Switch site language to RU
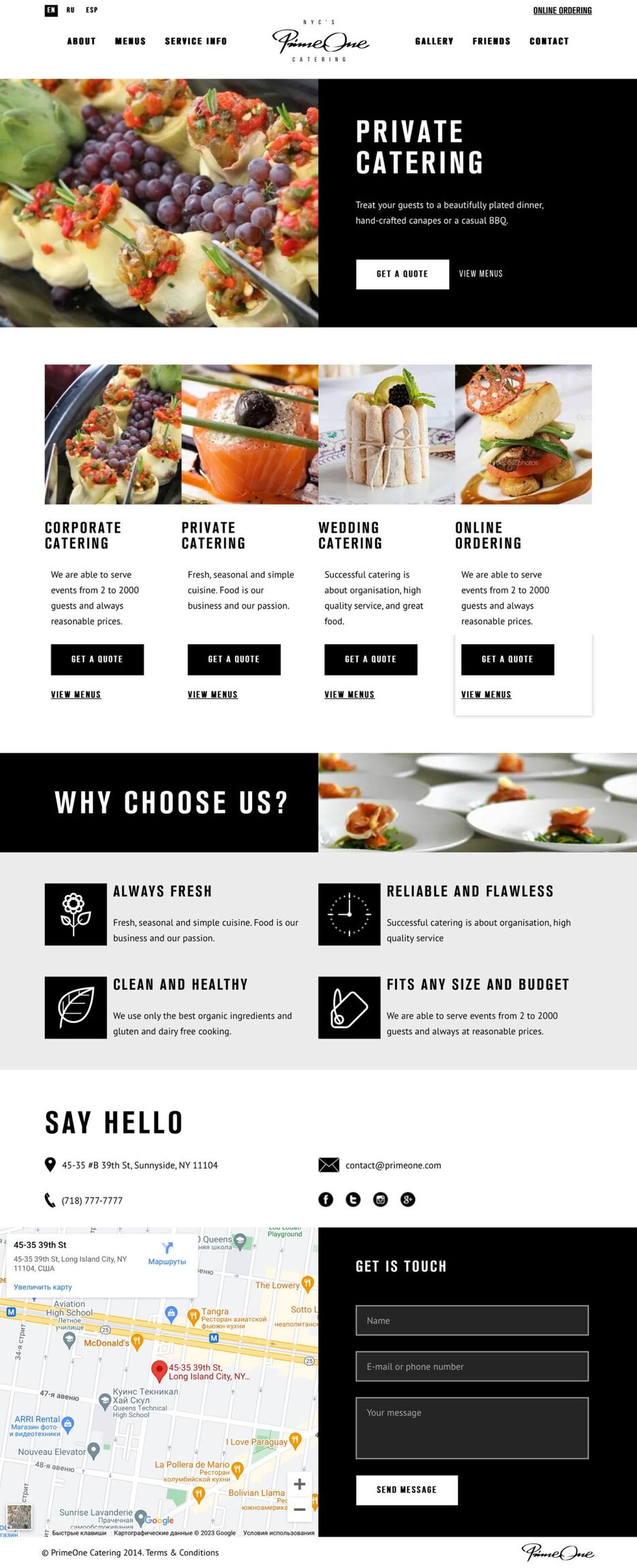 (x=70, y=10)
